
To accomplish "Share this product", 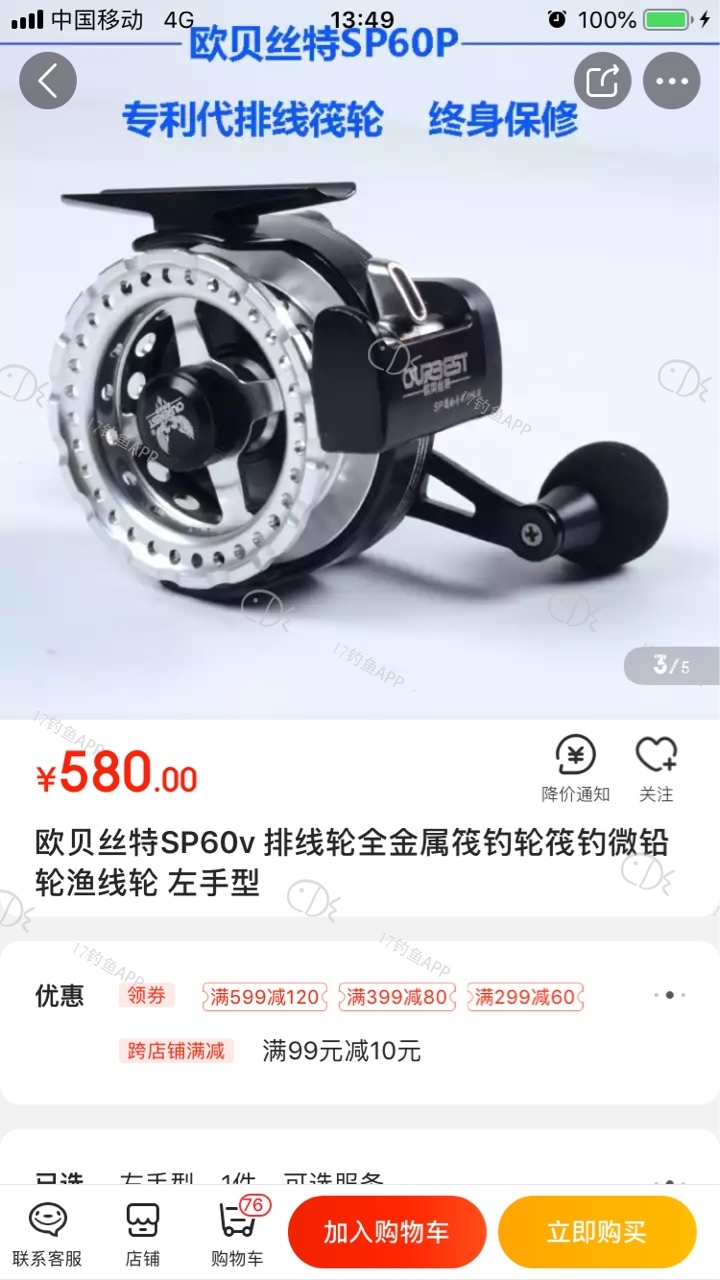I will coord(602,81).
